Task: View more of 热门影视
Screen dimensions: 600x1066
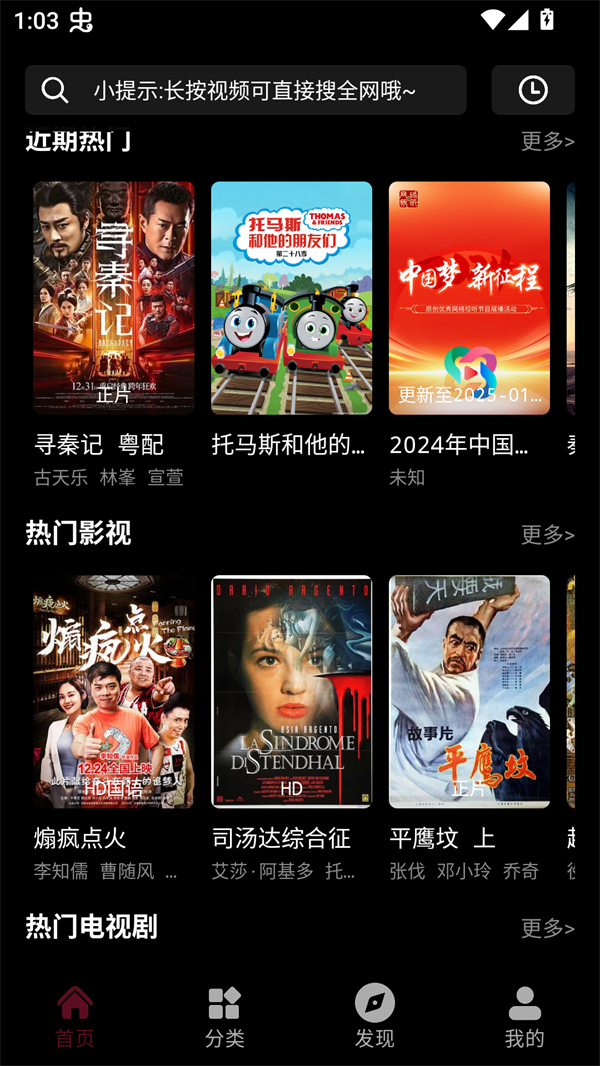Action: click(547, 534)
